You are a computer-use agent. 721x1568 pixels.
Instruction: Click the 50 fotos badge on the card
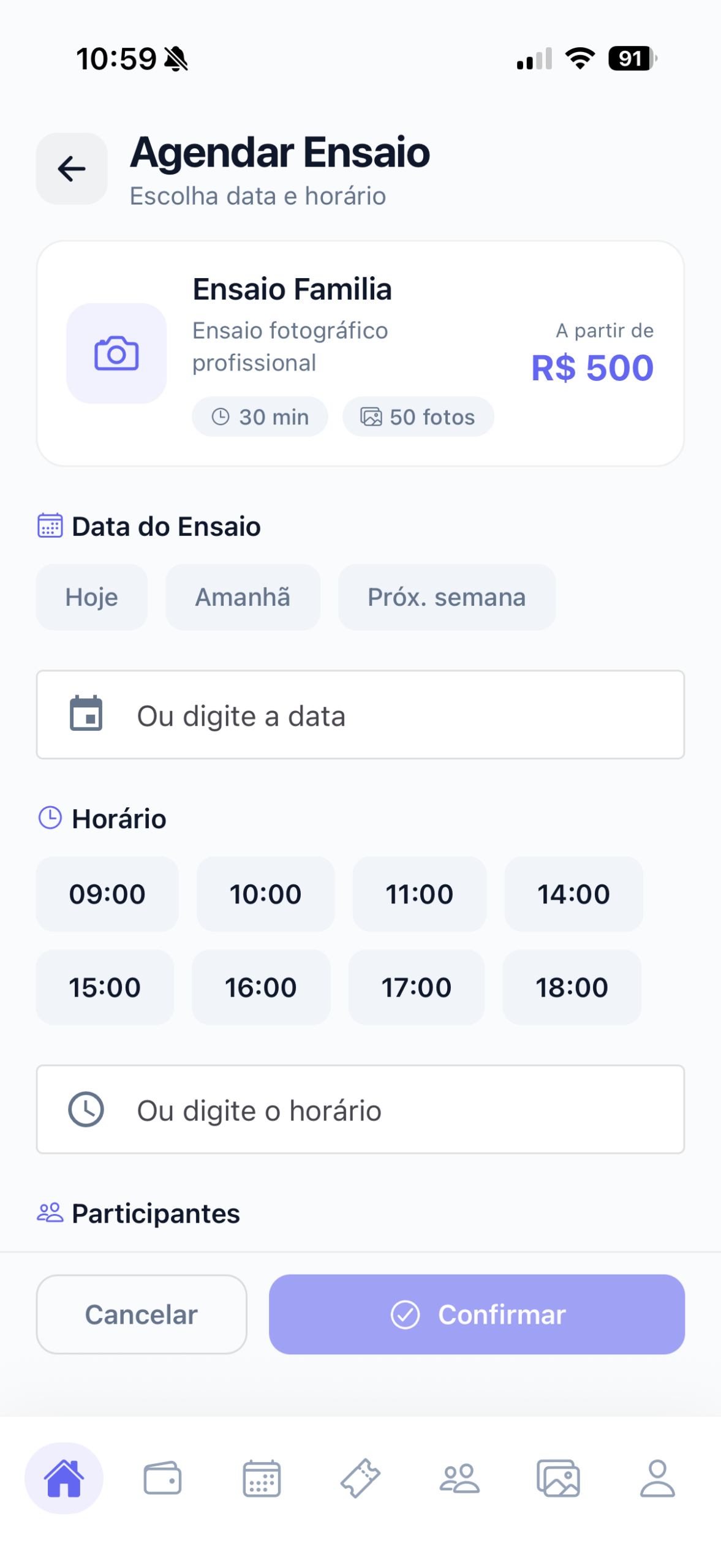point(418,417)
